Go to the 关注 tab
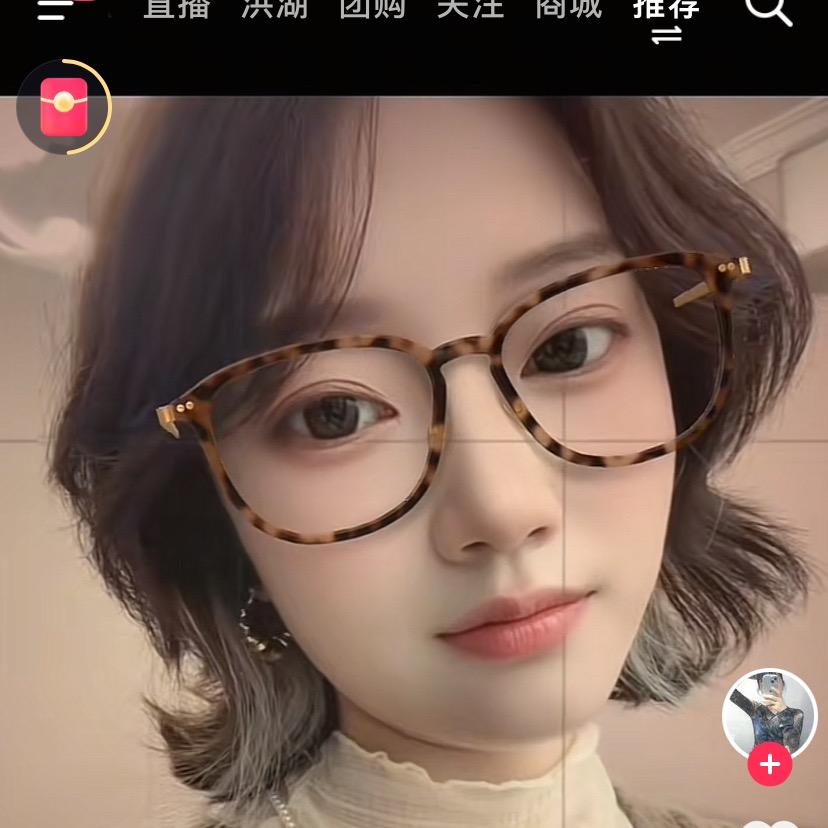Screen dimensions: 828x828 pos(470,9)
